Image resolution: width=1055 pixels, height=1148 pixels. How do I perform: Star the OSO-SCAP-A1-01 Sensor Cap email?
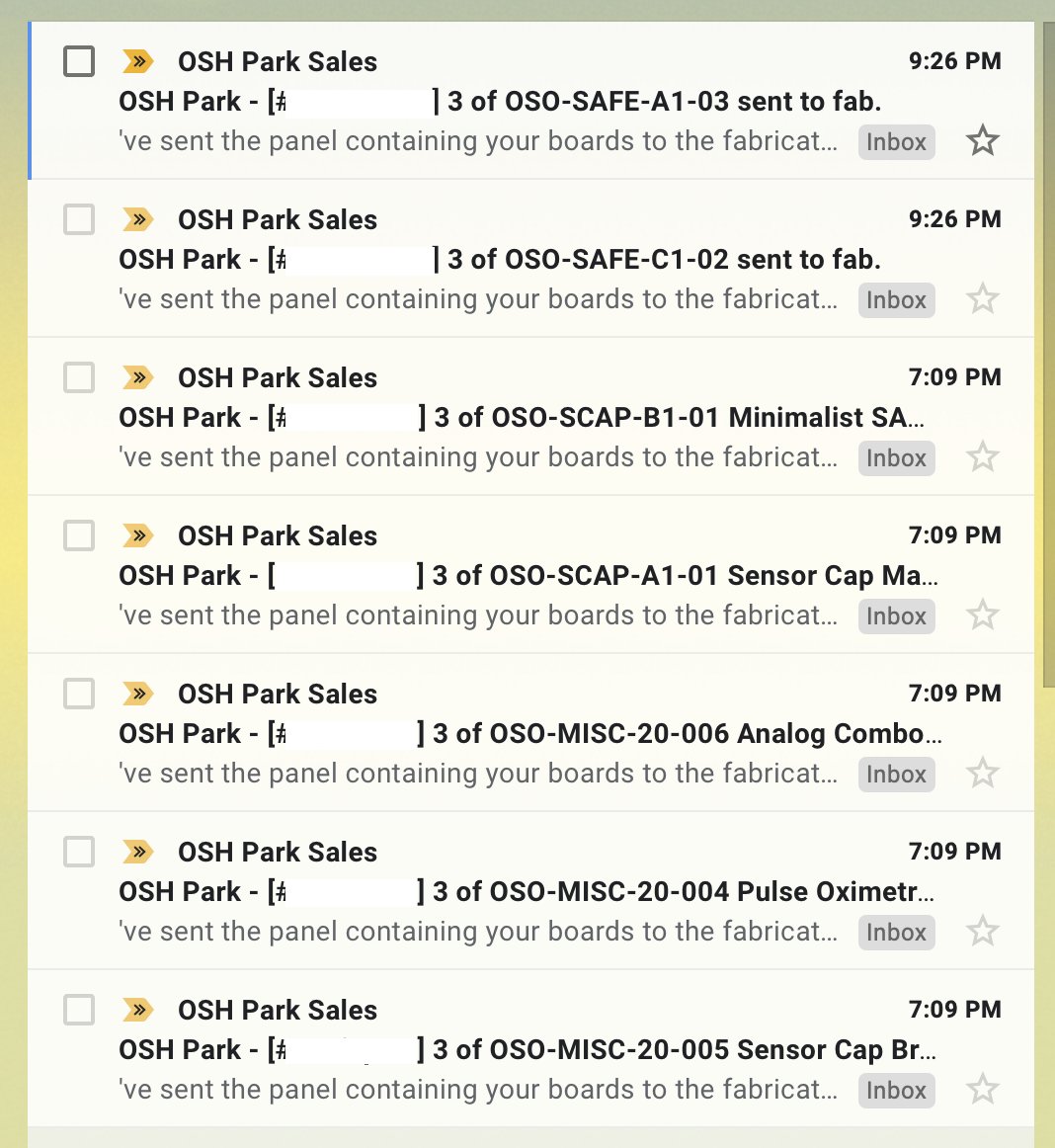(x=982, y=615)
